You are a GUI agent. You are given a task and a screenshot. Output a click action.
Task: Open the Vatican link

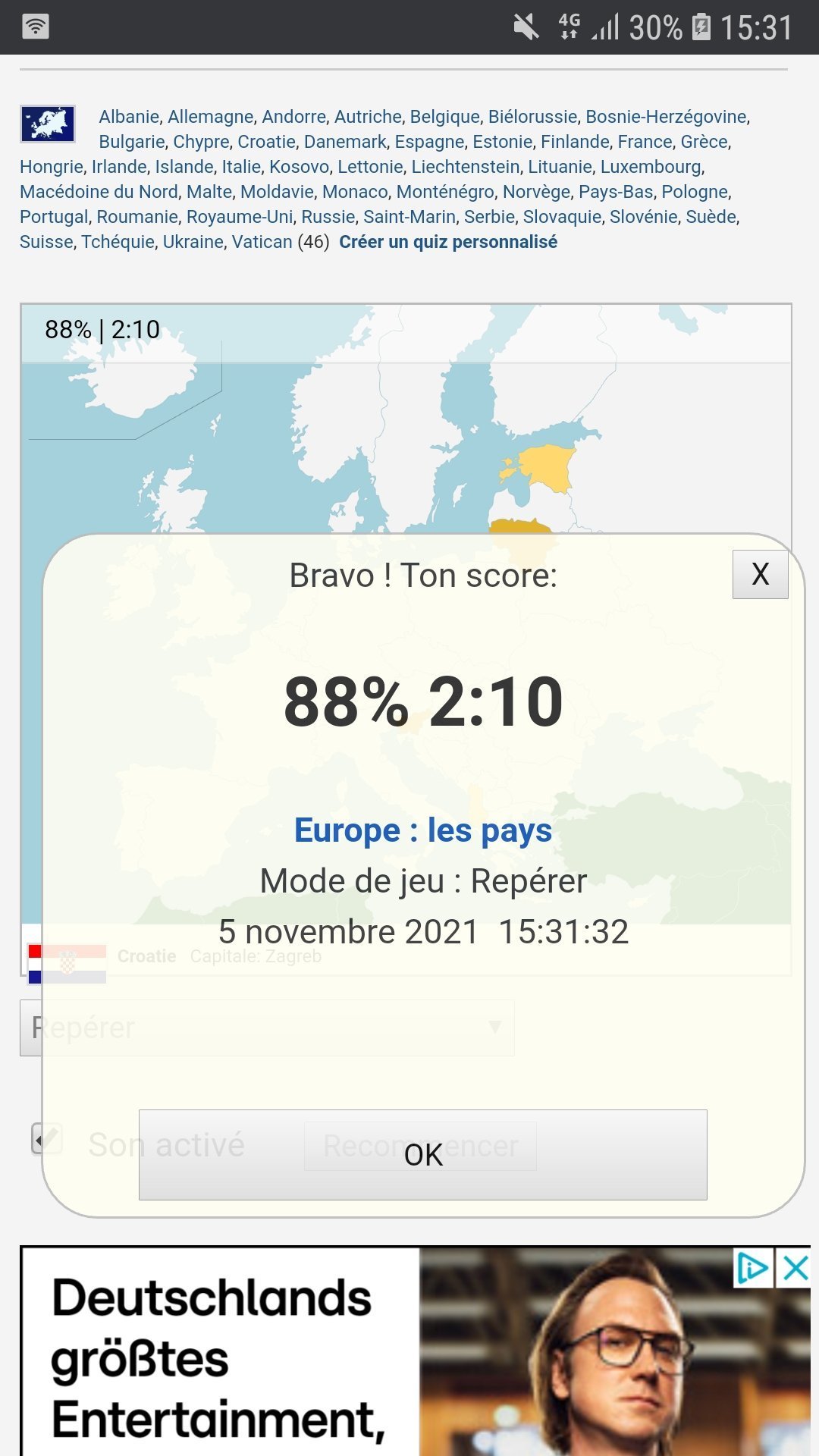pyautogui.click(x=262, y=242)
